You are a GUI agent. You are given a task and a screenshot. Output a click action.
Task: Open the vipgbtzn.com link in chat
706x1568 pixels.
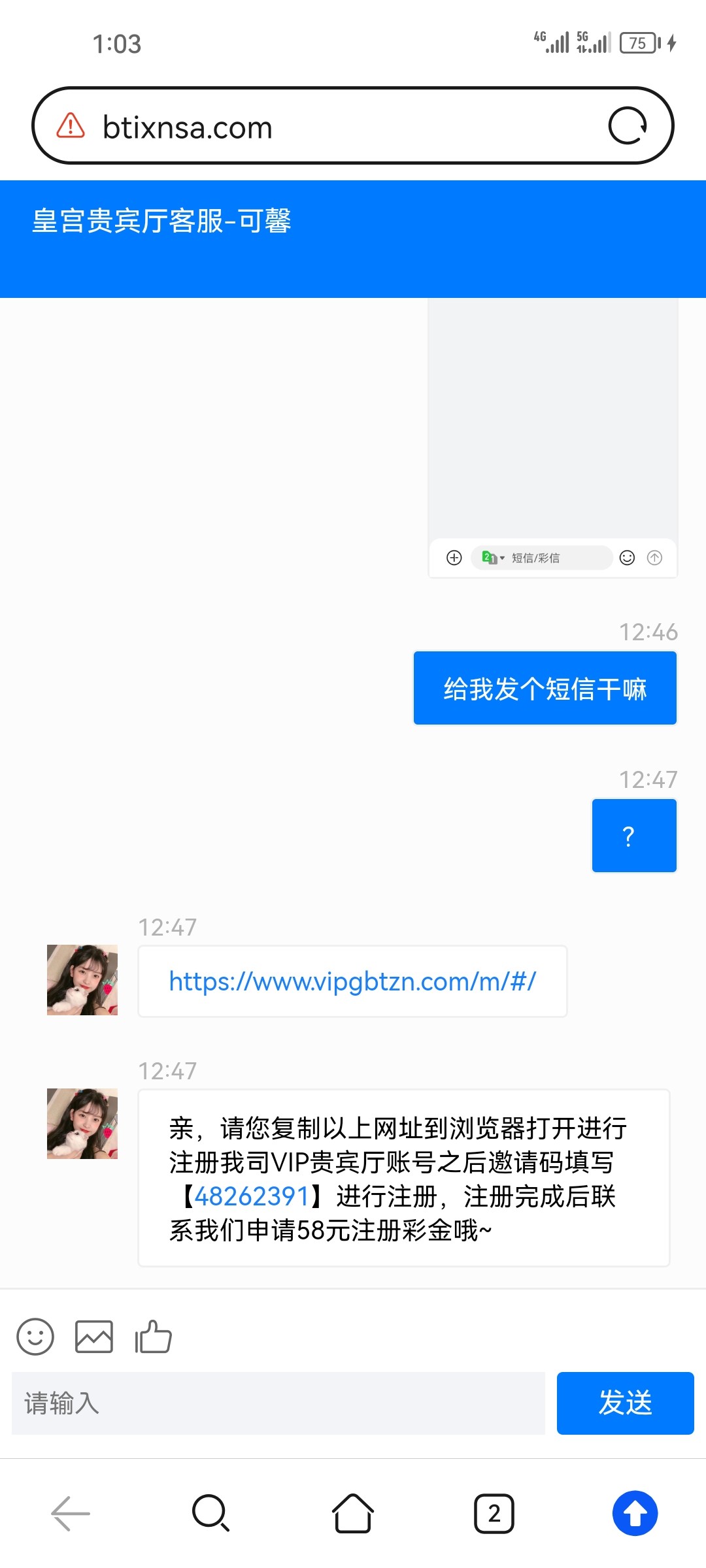tap(352, 981)
